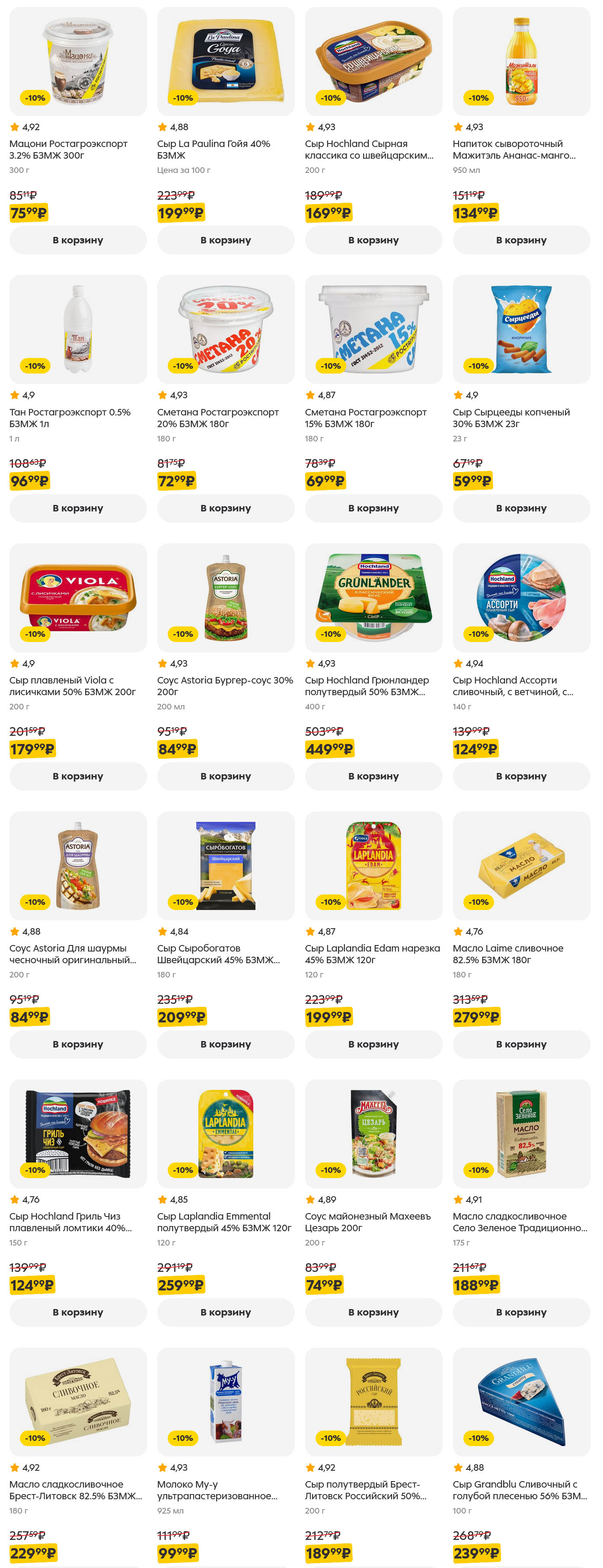Add Hochland Грюнландер to cart
603x1568 pixels.
click(x=373, y=776)
